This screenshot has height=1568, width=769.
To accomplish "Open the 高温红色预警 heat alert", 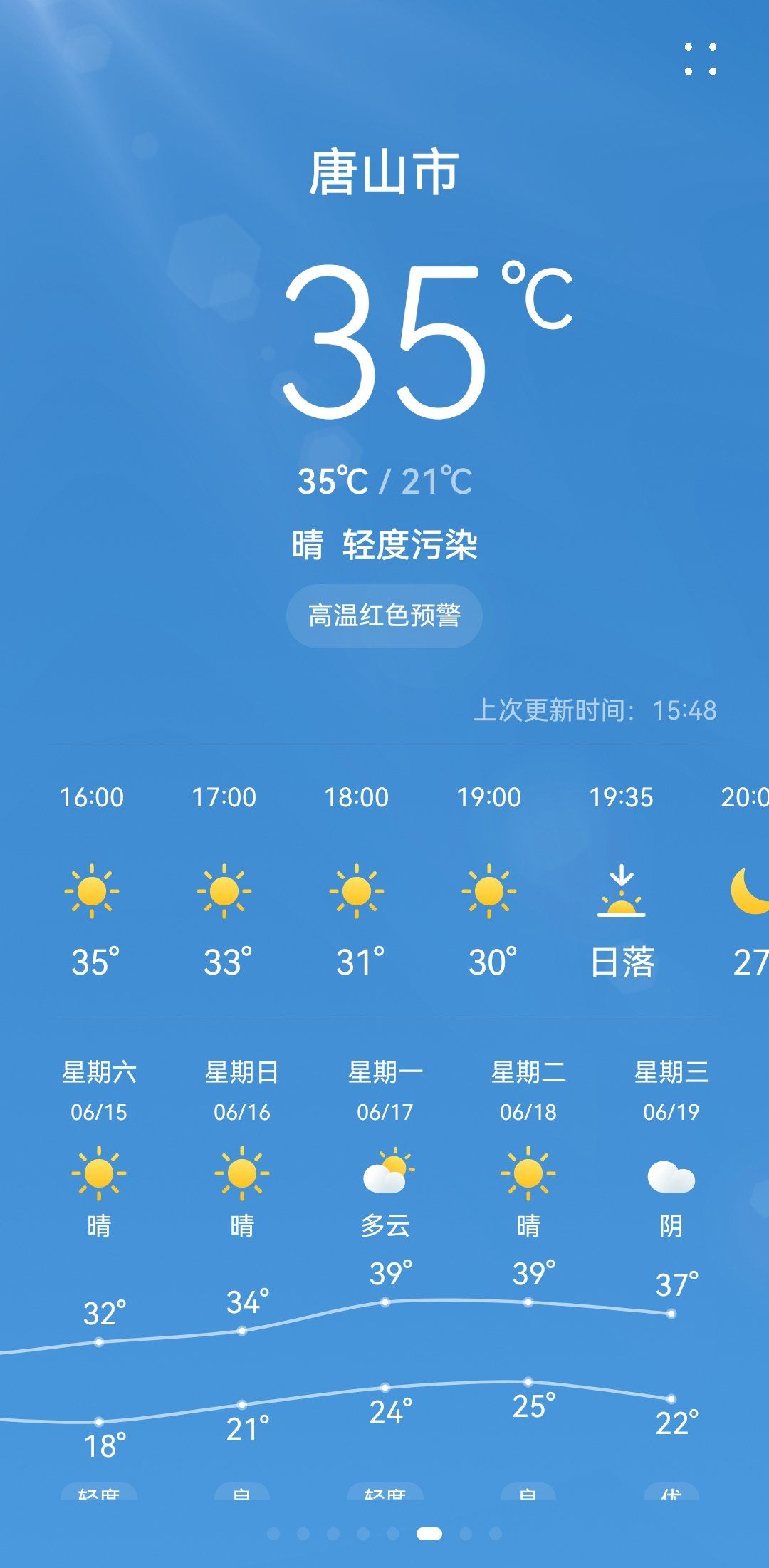I will click(x=384, y=616).
